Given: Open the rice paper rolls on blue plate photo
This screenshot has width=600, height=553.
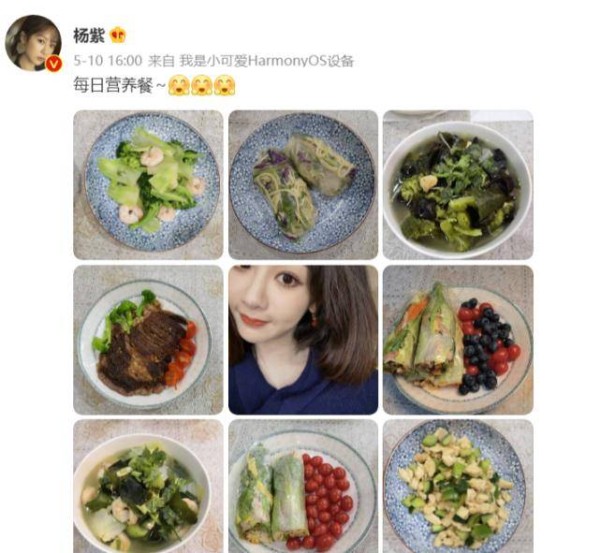Looking at the screenshot, I should coord(303,184).
